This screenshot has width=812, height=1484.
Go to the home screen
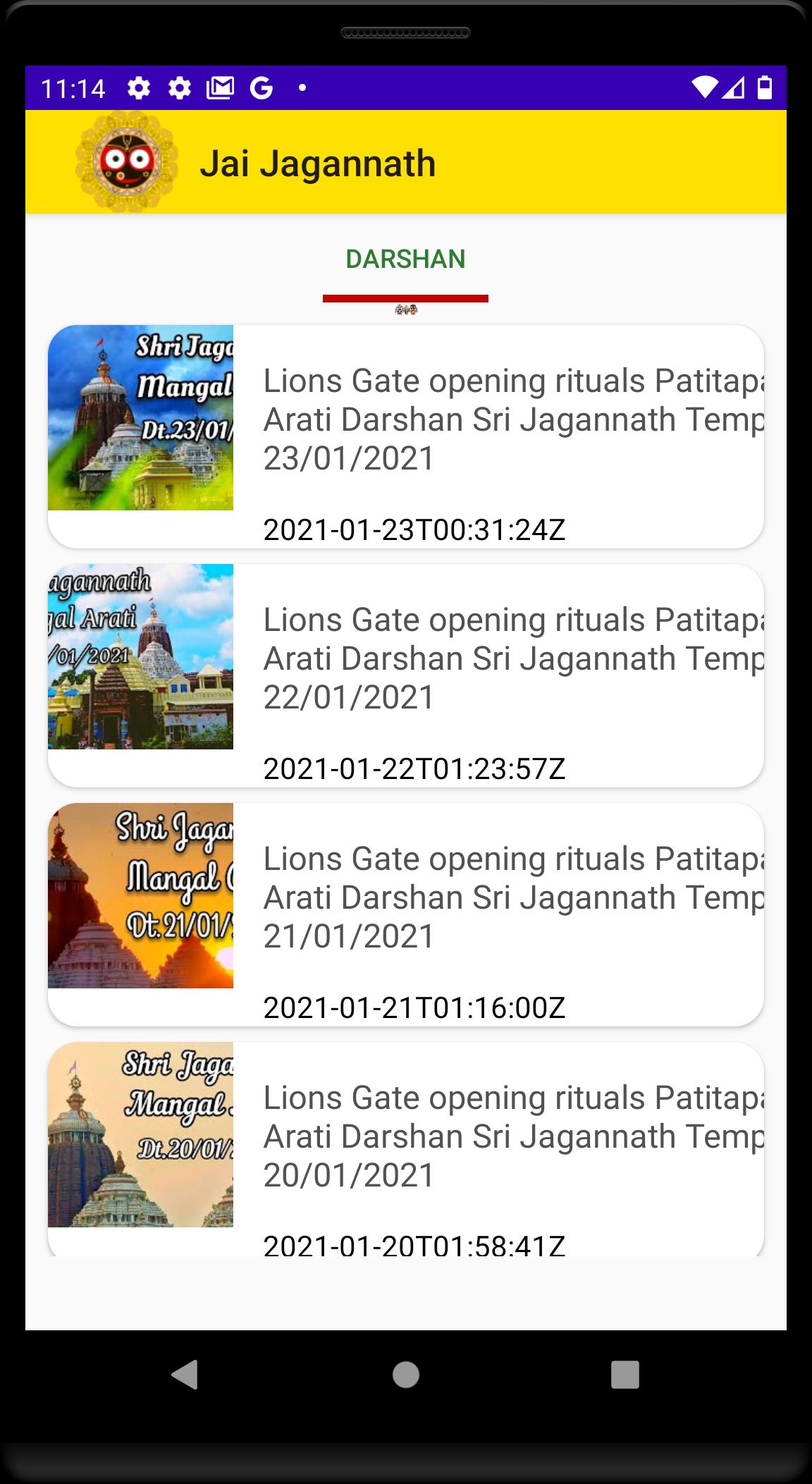coord(405,1374)
